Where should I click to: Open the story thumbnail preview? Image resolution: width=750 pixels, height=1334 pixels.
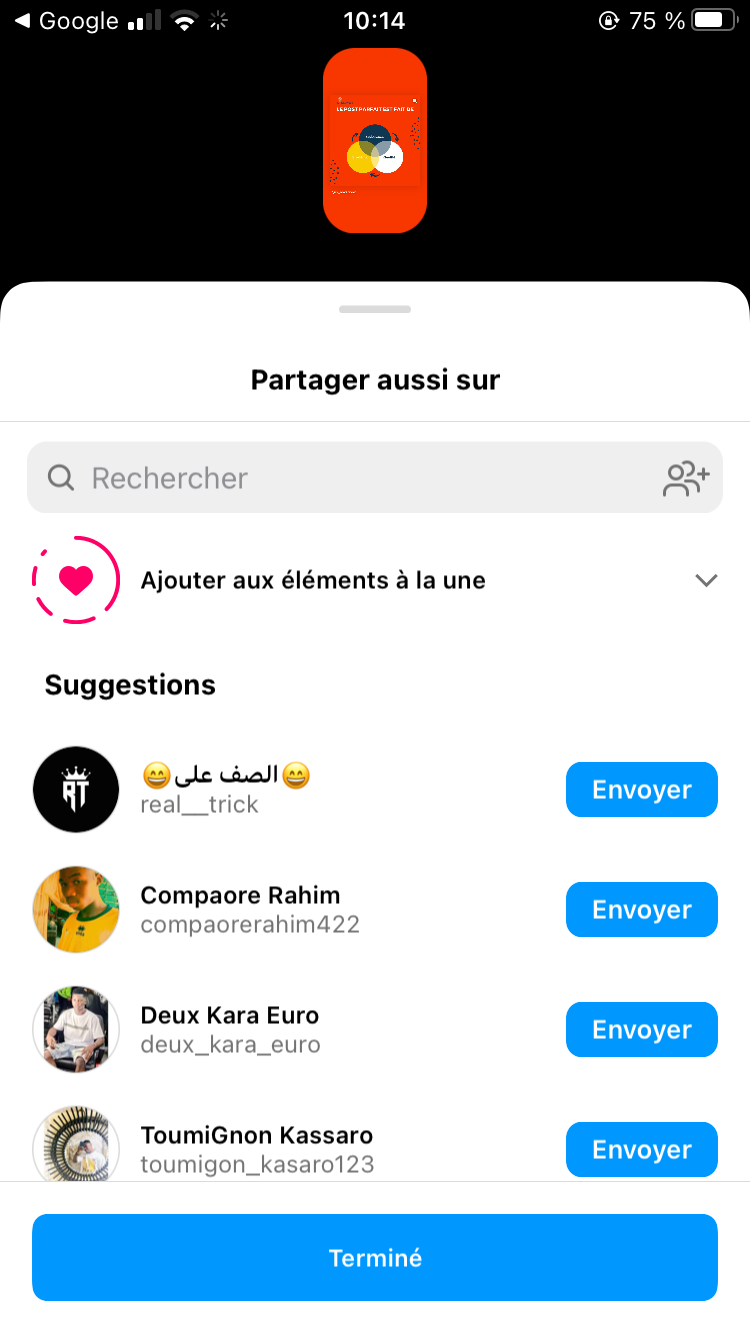375,140
